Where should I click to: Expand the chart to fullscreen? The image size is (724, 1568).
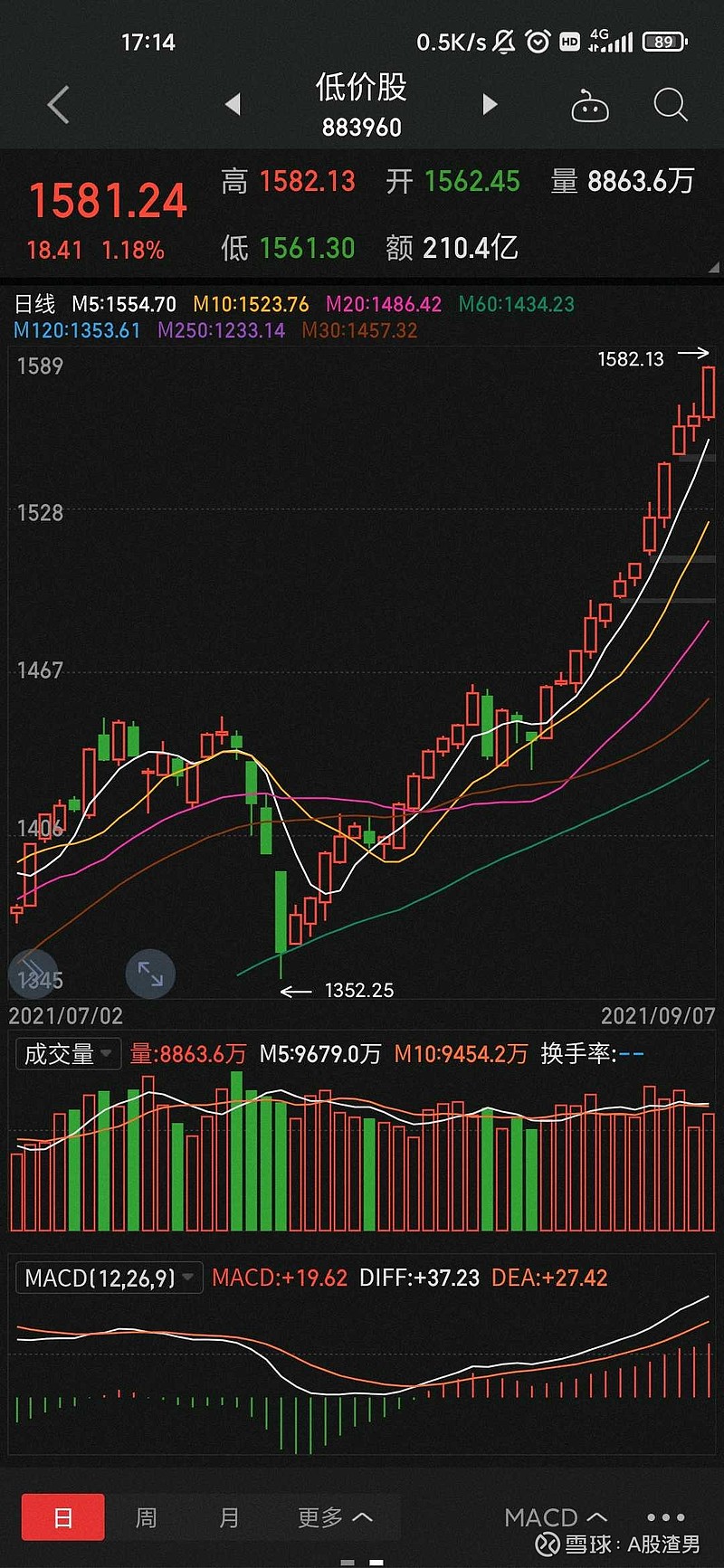click(150, 974)
